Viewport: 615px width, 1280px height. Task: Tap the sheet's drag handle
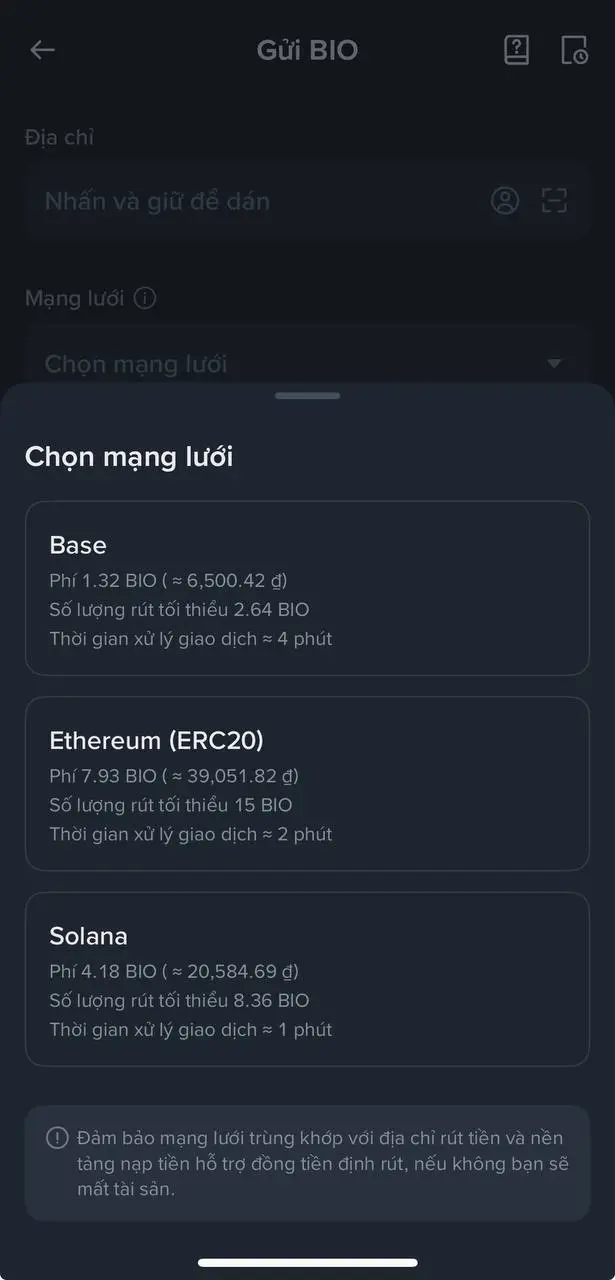(307, 396)
